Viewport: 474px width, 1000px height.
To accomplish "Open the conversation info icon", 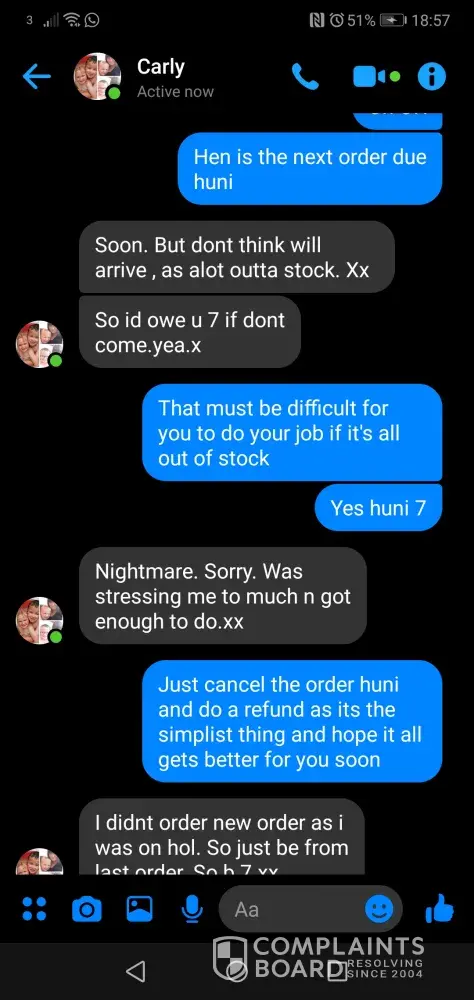I will coord(432,77).
